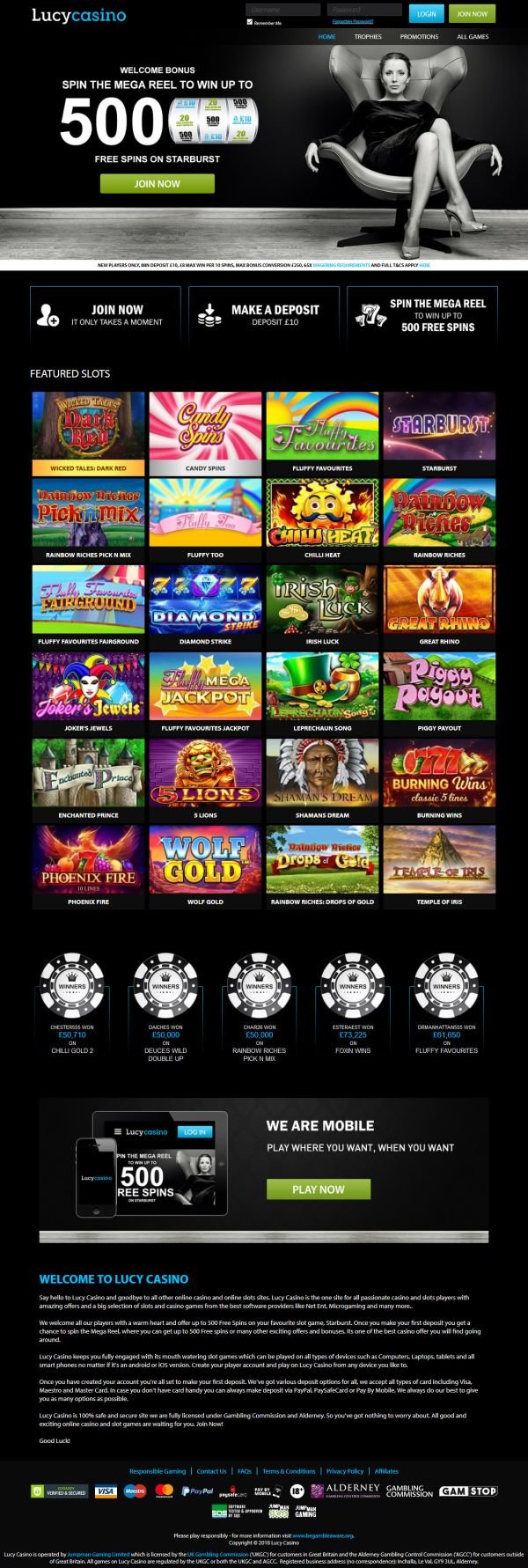Open the Piggy Payout slot tile
Viewport: 528px width, 1568px height.
pos(439,692)
